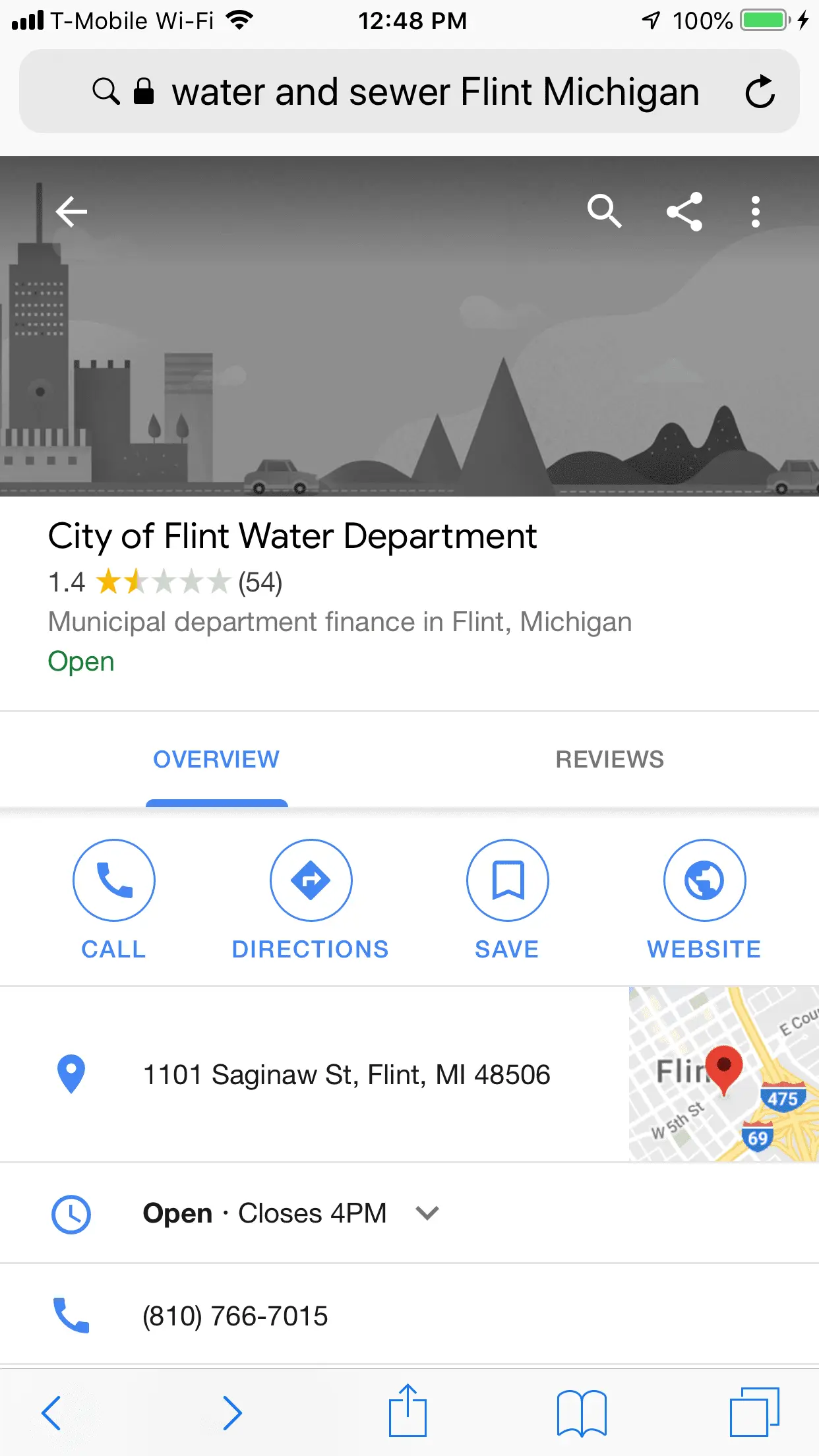Tap the Safari address bar
Image resolution: width=819 pixels, height=1456 pixels.
pos(409,92)
